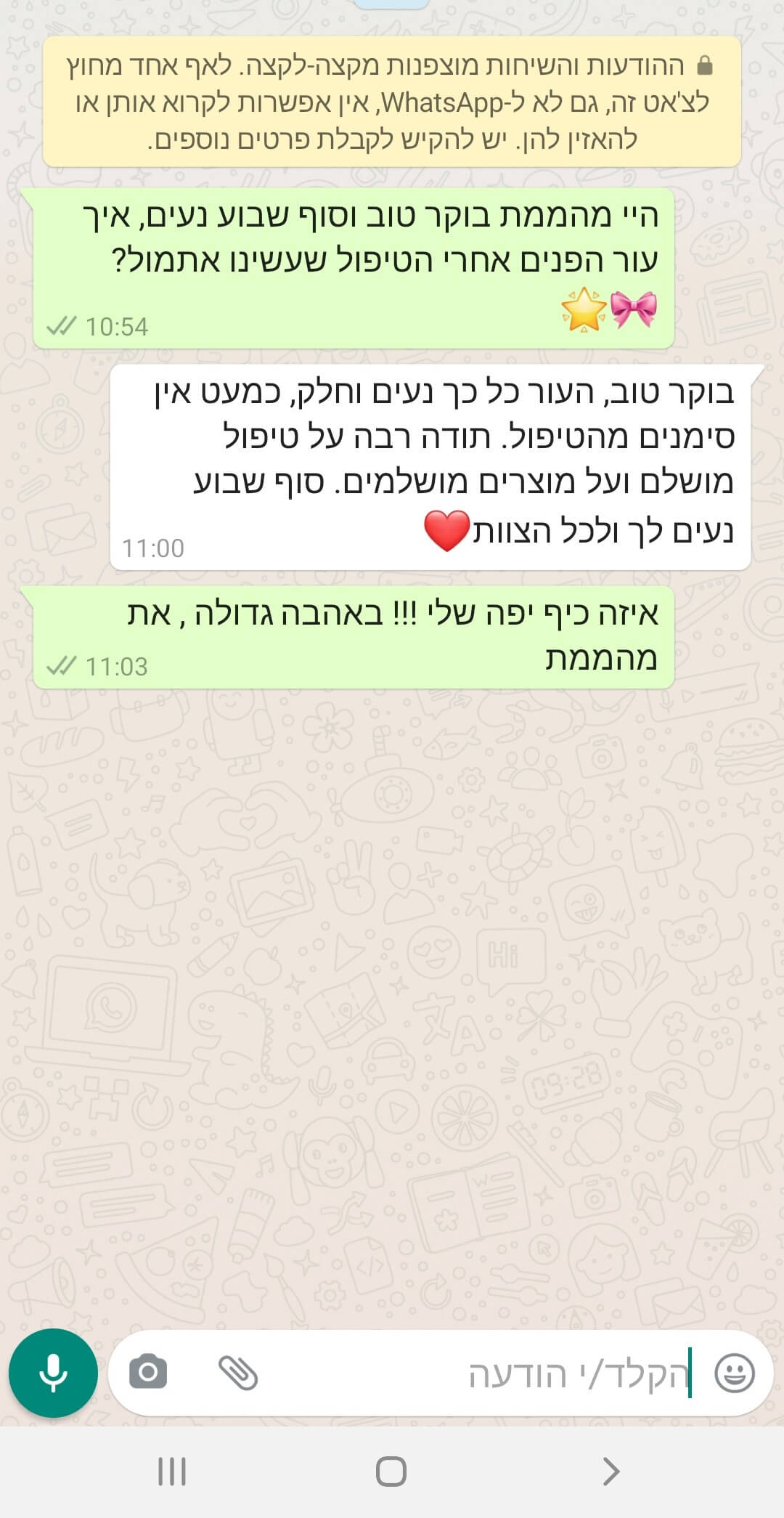Focus the message text field
Screen dimensions: 784x1518
click(x=483, y=1373)
